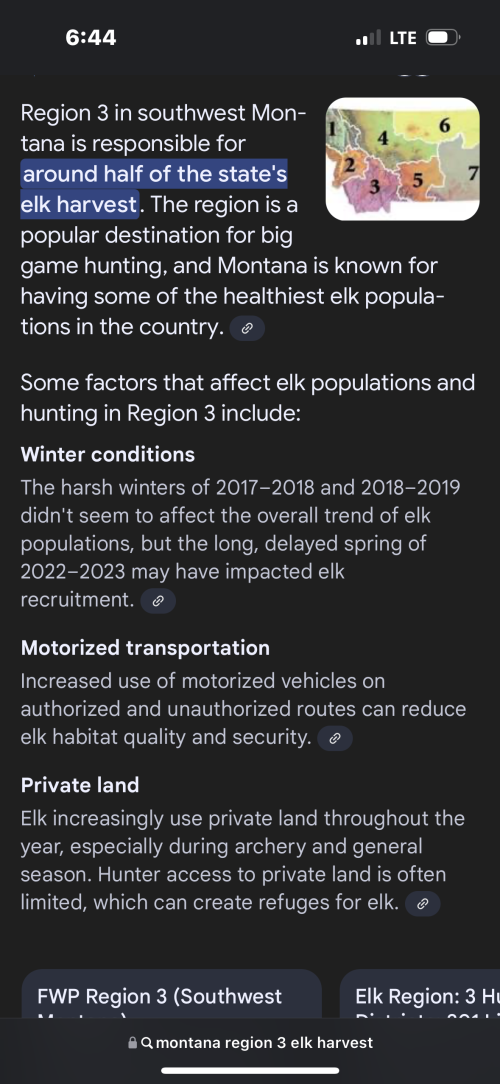Open source link for Motorized transportation
Image resolution: width=500 pixels, height=1084 pixels.
pyautogui.click(x=335, y=738)
